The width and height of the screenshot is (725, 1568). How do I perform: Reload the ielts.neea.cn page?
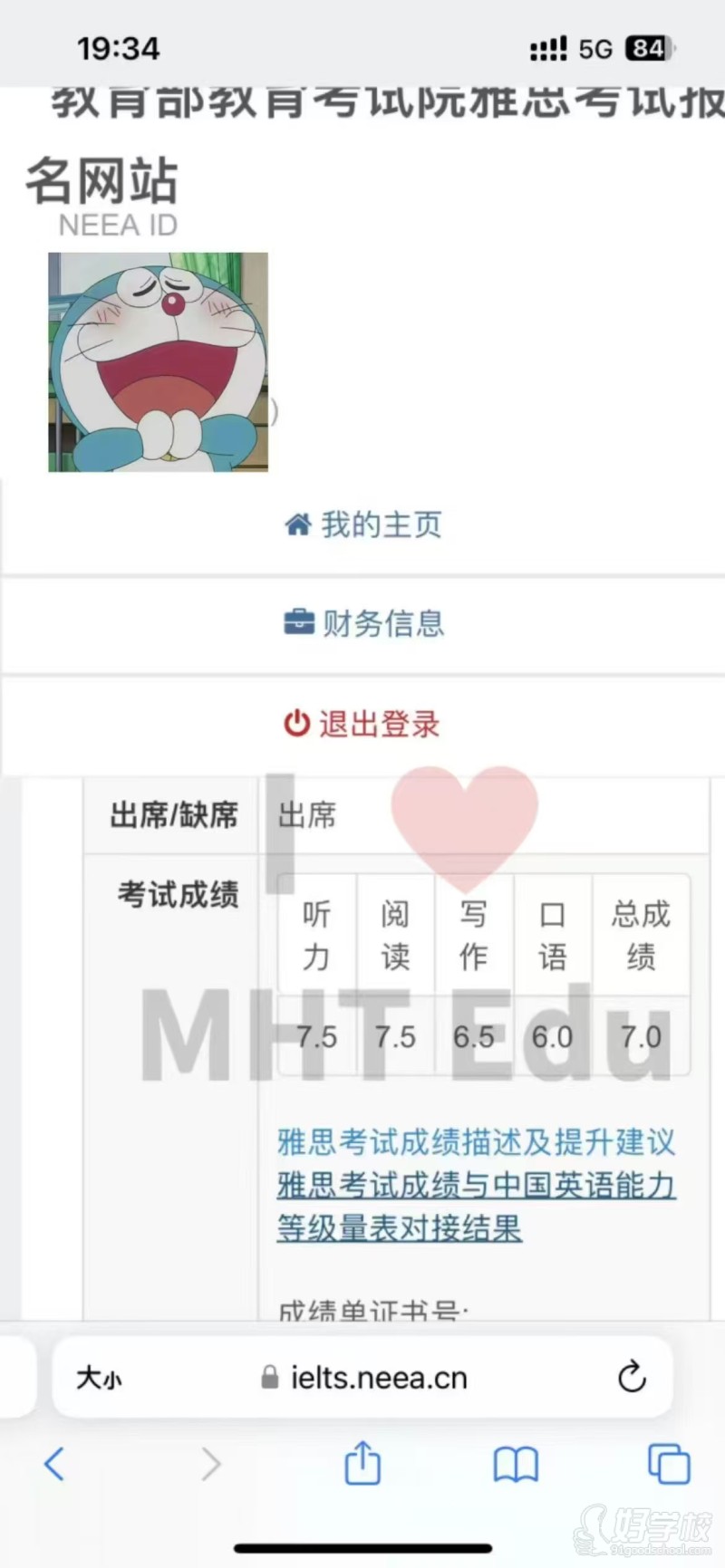click(631, 1377)
